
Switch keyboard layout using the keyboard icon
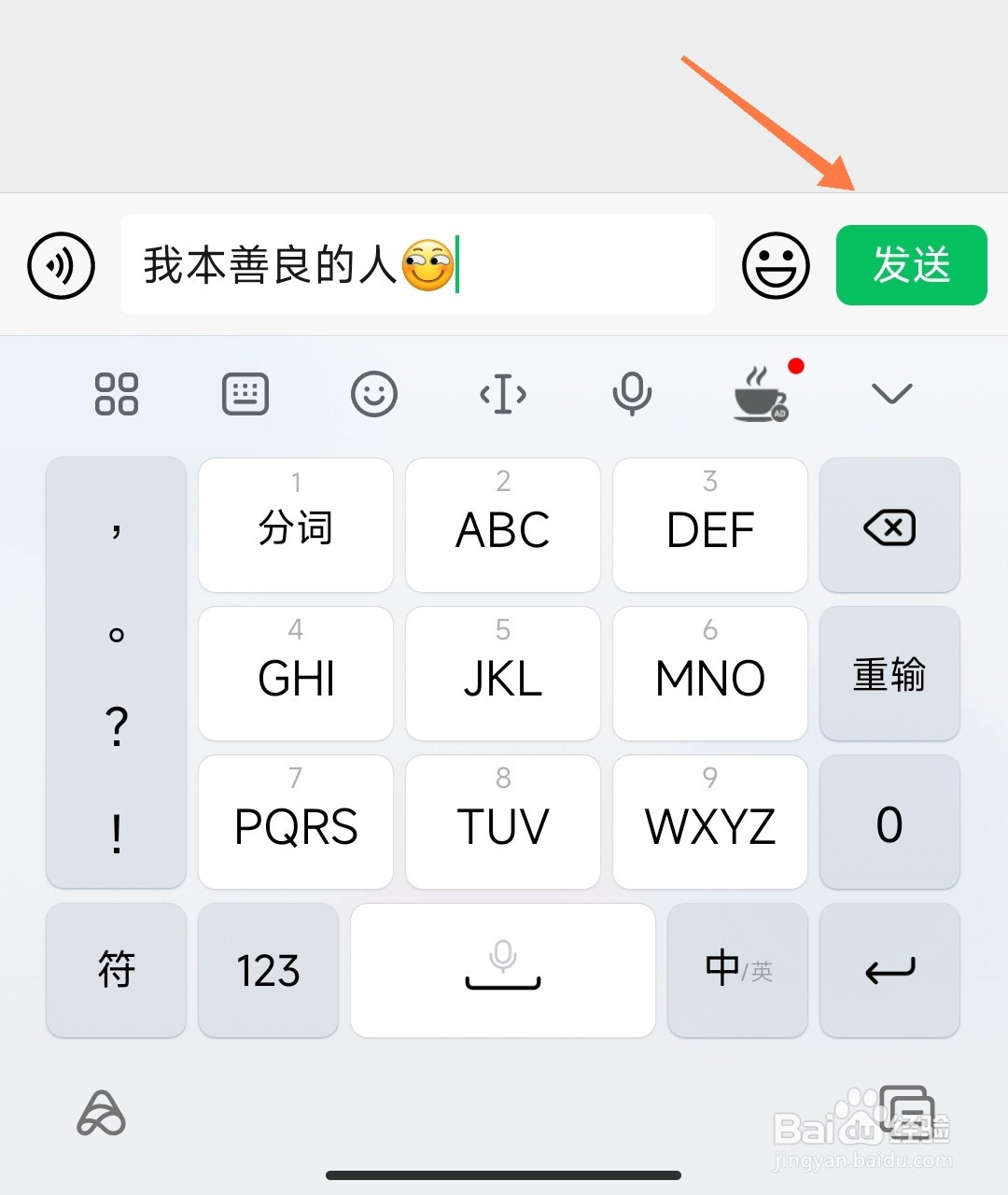pyautogui.click(x=245, y=393)
